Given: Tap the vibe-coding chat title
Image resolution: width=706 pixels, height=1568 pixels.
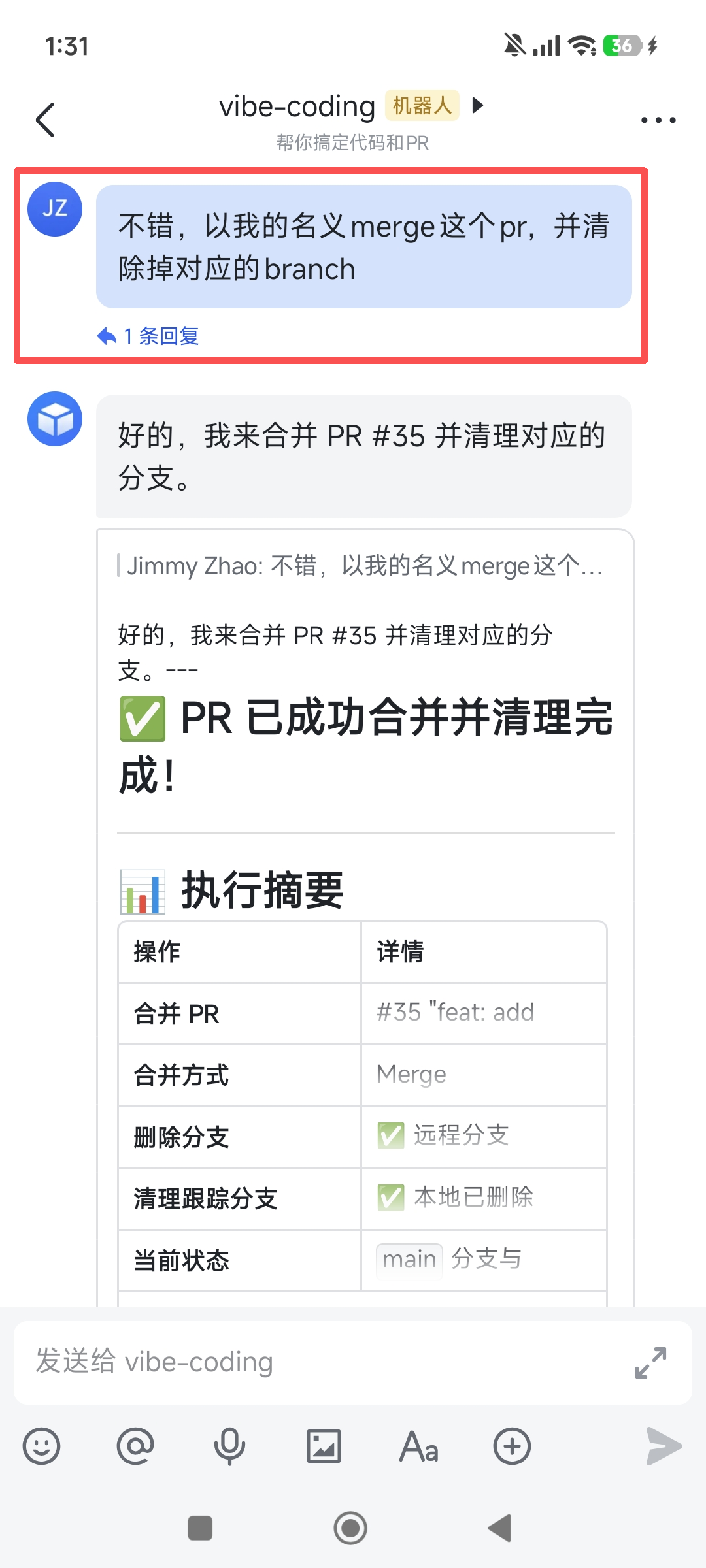Looking at the screenshot, I should click(x=296, y=106).
